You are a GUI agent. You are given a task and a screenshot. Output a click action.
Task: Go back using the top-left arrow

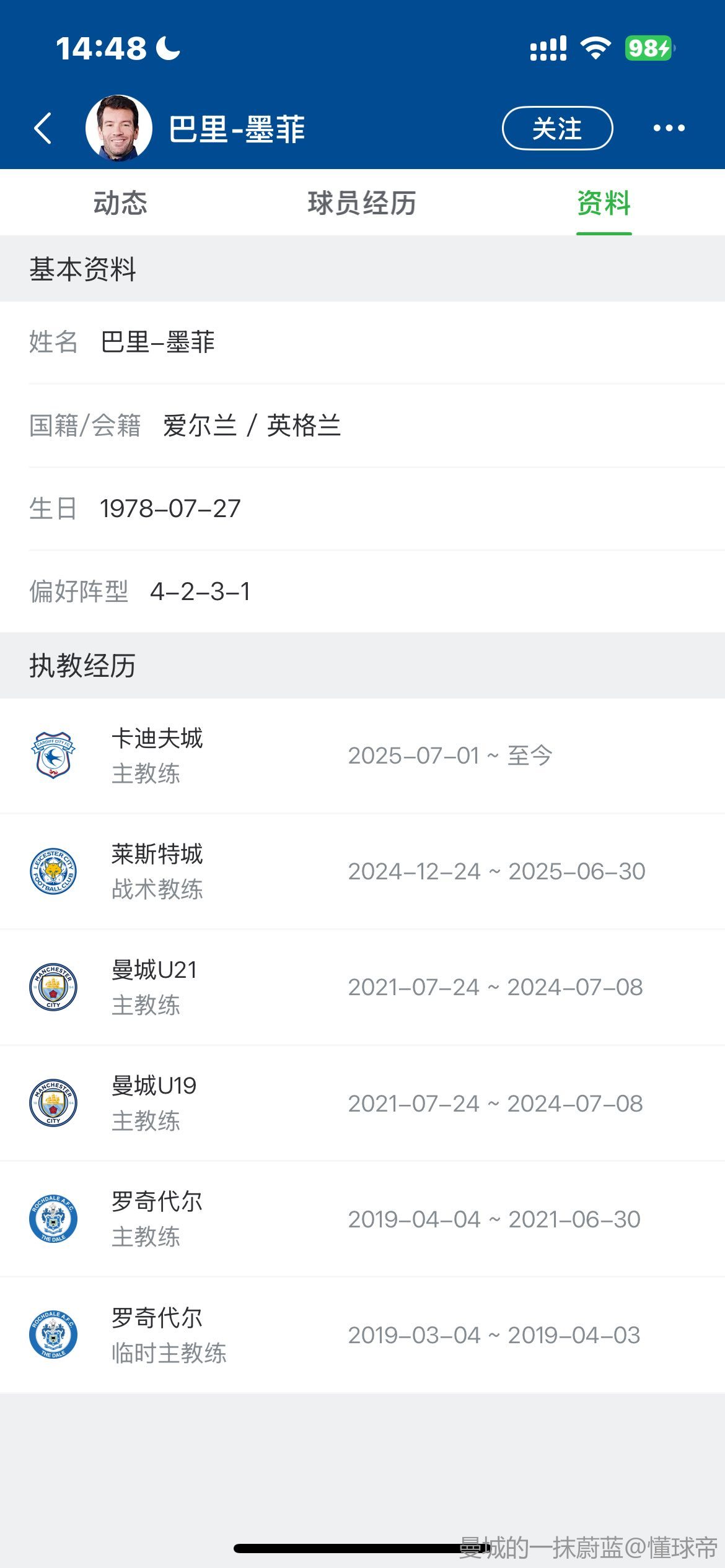(x=43, y=129)
